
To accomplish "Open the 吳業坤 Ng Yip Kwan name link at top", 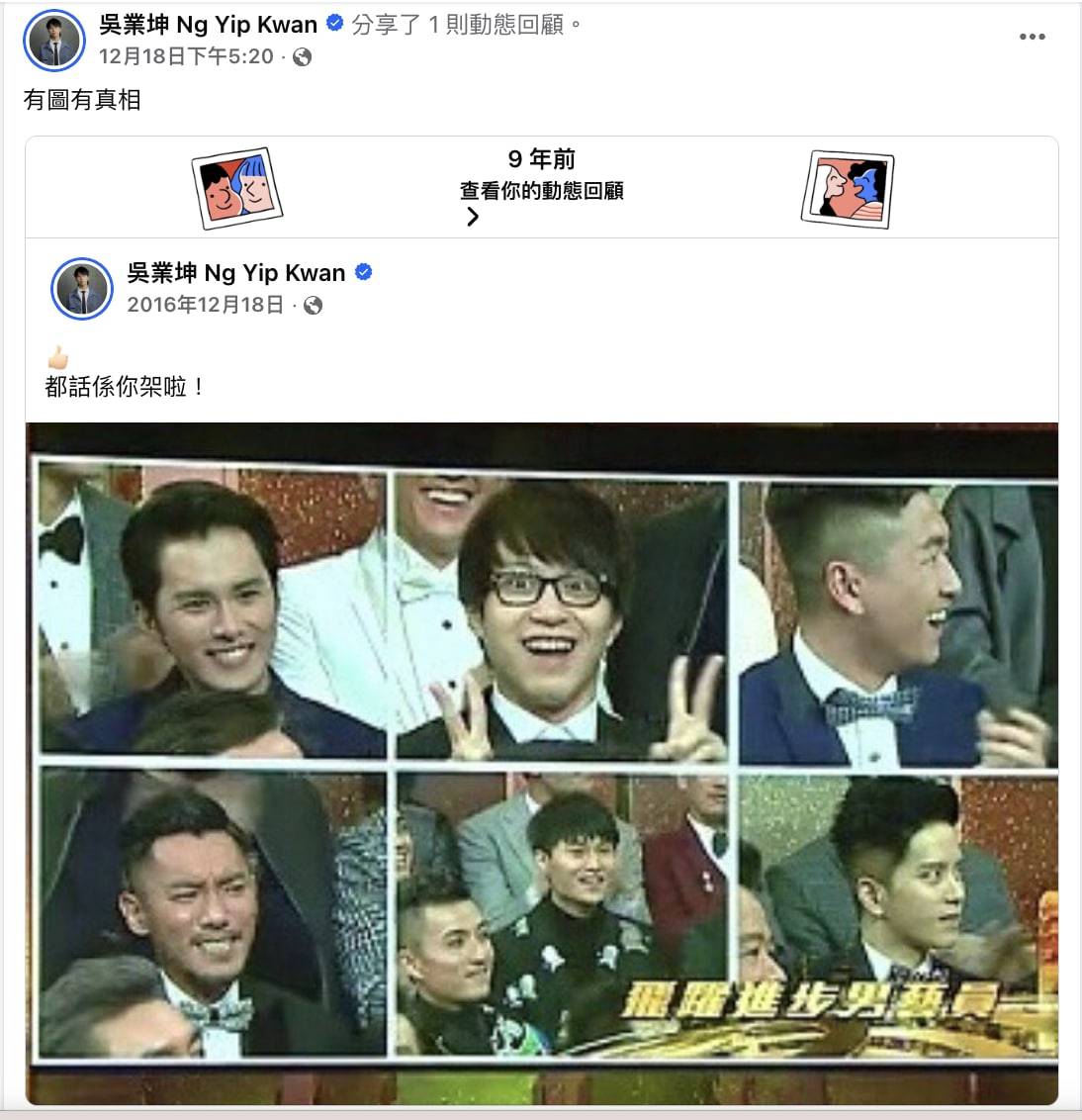I will click(208, 25).
